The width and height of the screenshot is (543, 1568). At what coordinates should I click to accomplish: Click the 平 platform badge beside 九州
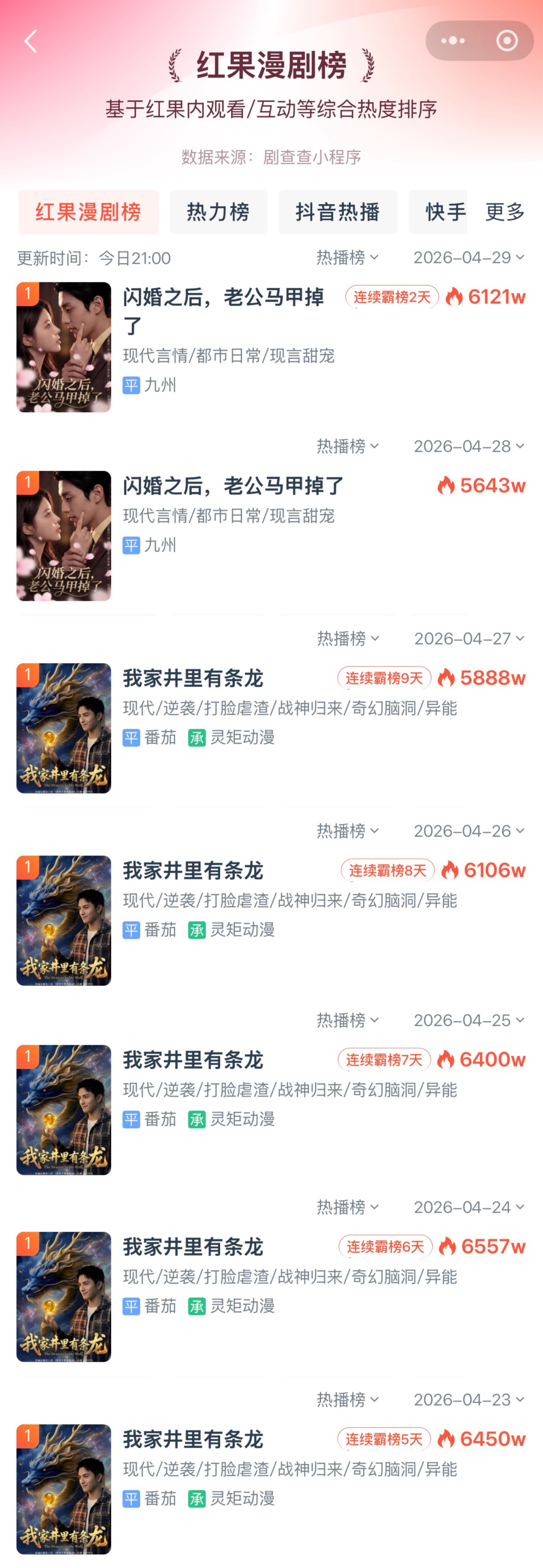coord(130,385)
